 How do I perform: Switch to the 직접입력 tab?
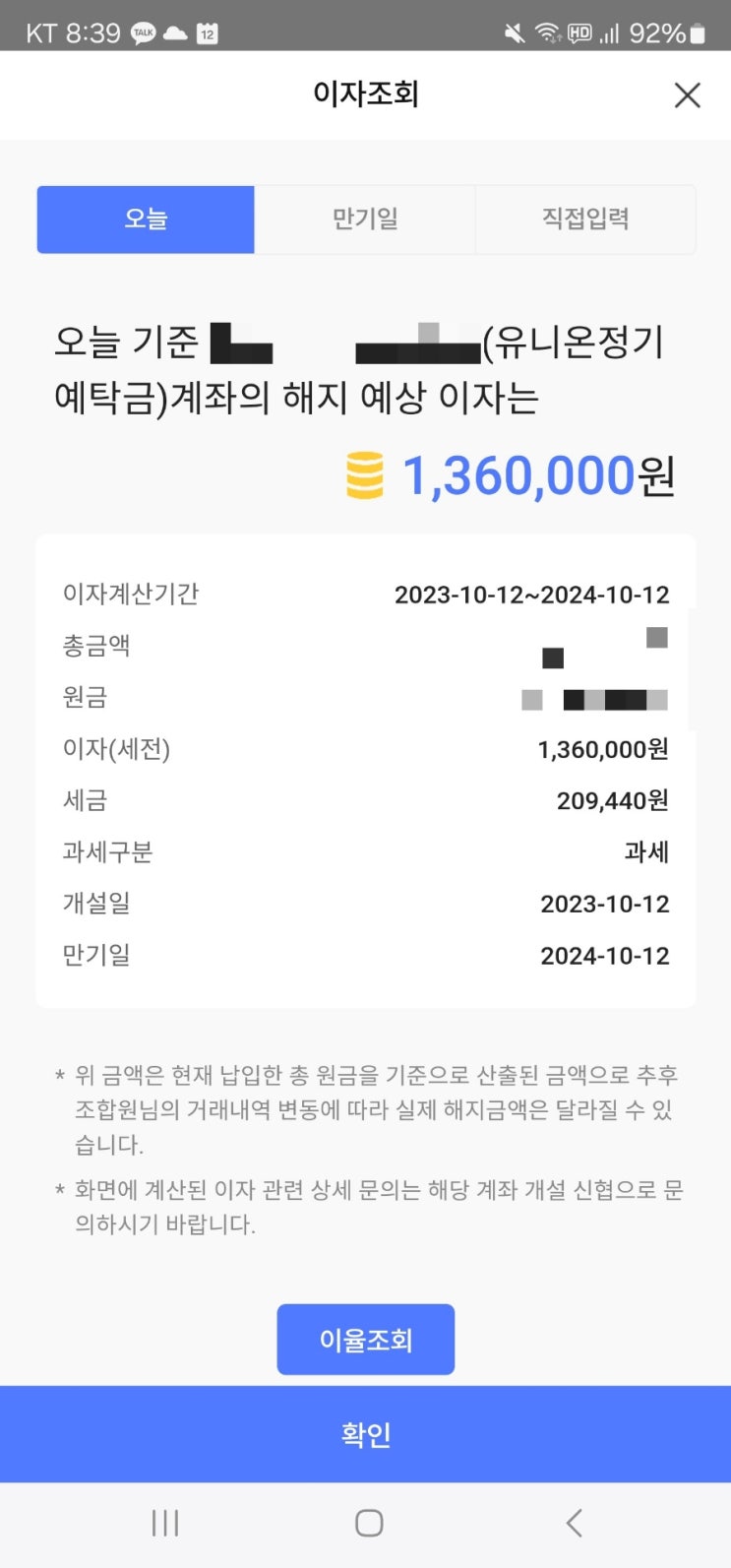585,220
